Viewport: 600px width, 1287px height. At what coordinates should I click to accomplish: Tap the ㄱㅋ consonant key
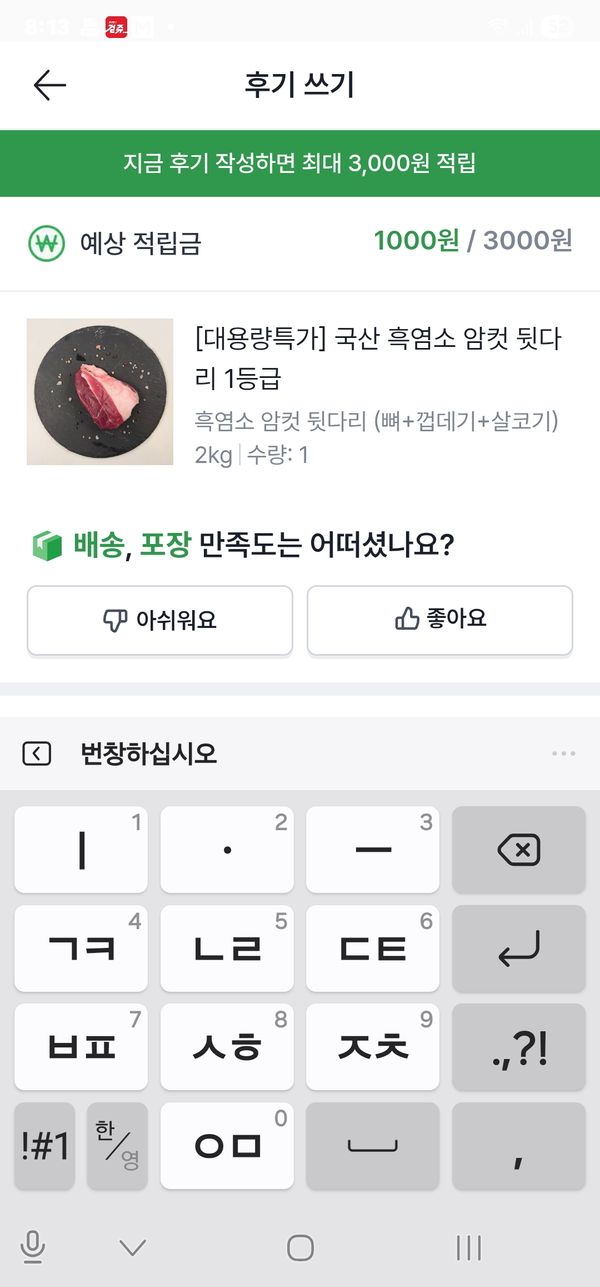pos(81,949)
